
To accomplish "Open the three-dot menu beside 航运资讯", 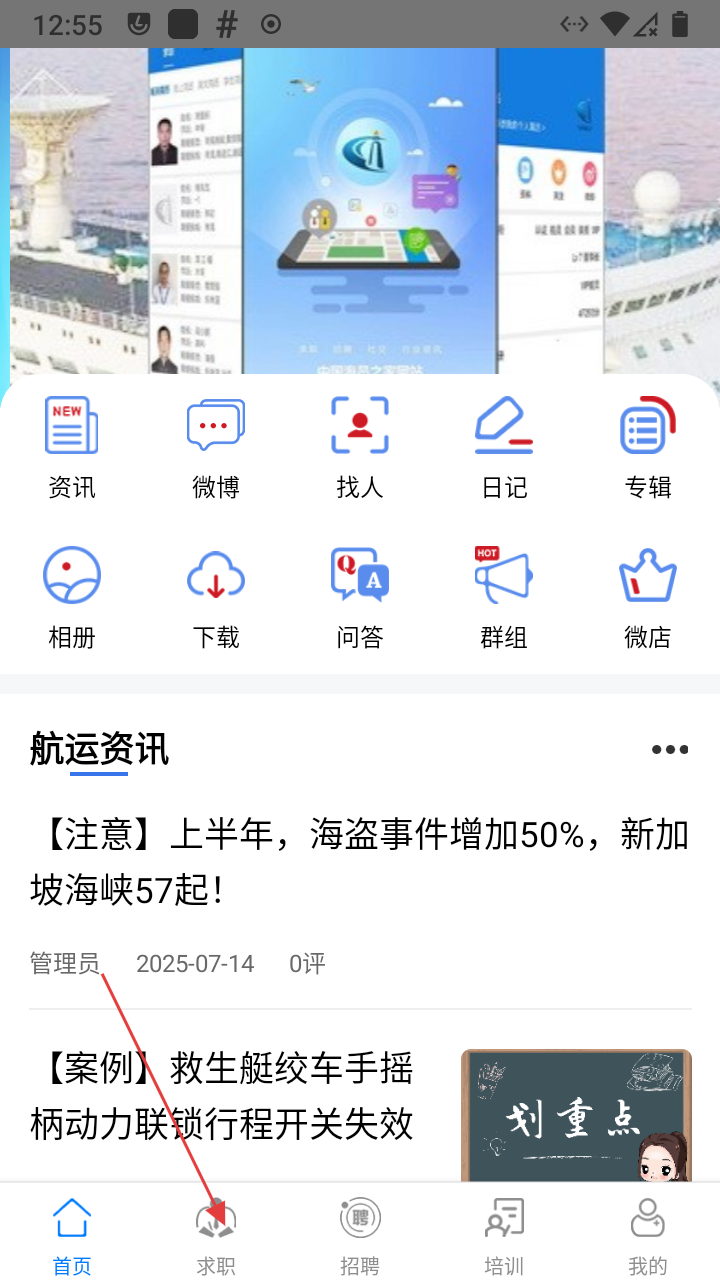I will (669, 750).
